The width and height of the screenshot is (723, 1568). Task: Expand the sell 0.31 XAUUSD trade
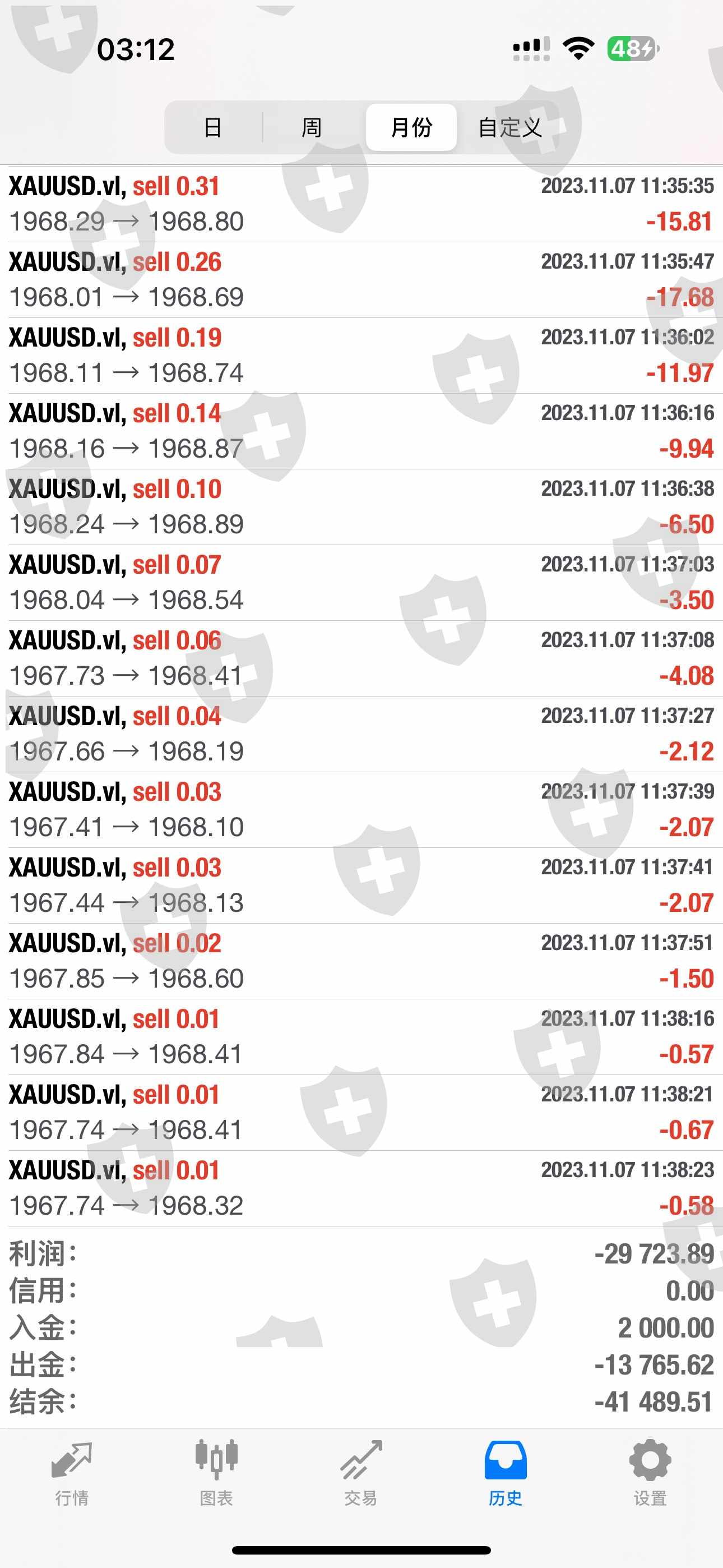pyautogui.click(x=361, y=204)
